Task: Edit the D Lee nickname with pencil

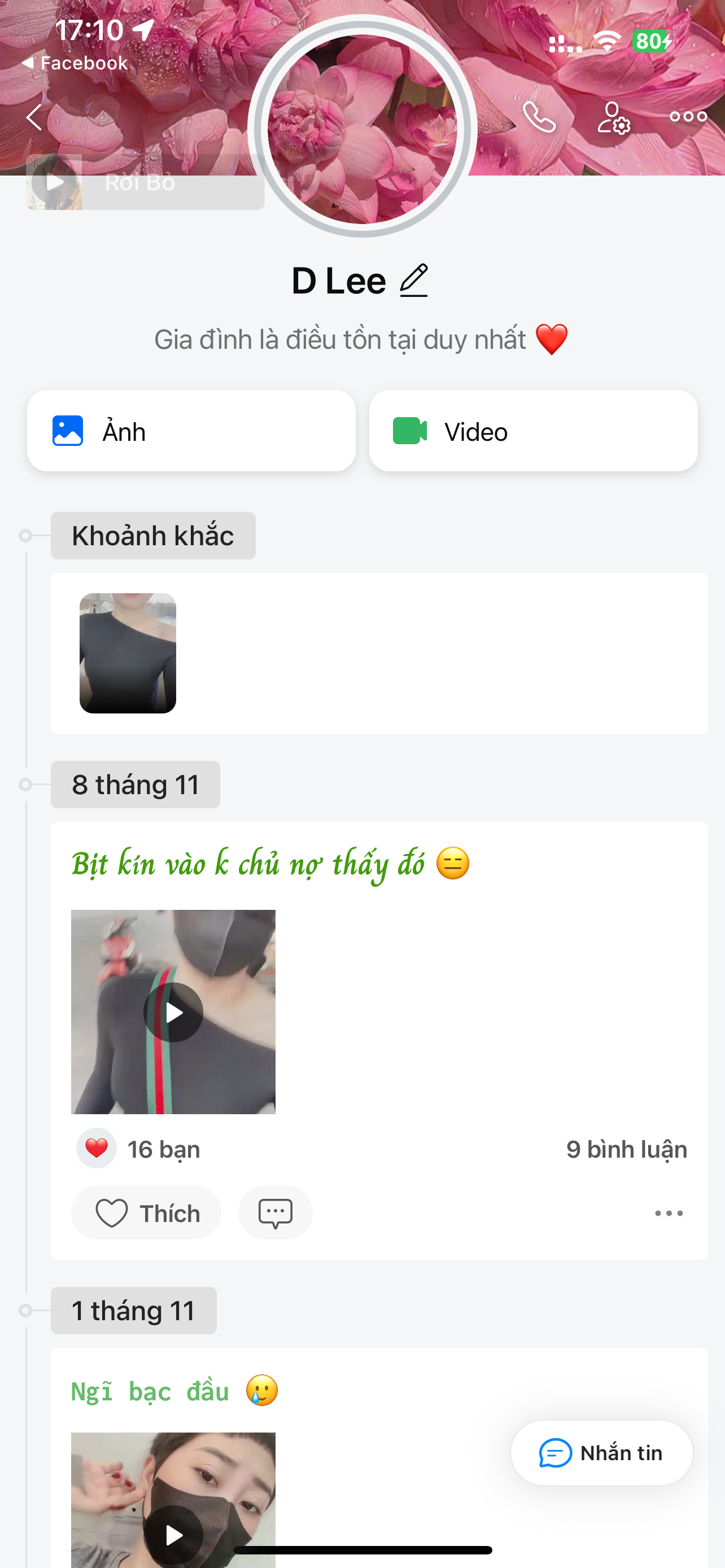Action: 414,281
